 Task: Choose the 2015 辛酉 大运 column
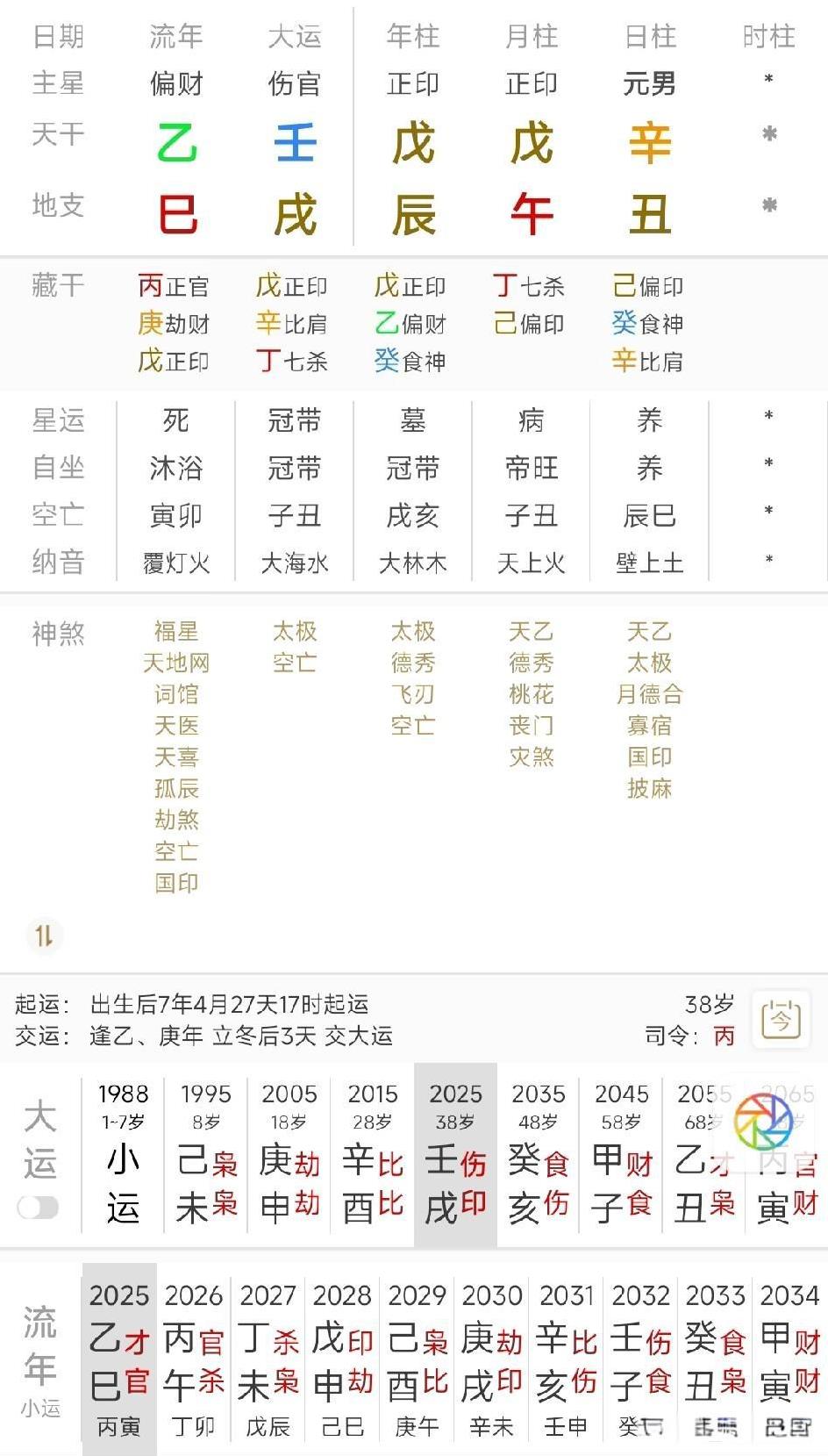(x=373, y=1156)
